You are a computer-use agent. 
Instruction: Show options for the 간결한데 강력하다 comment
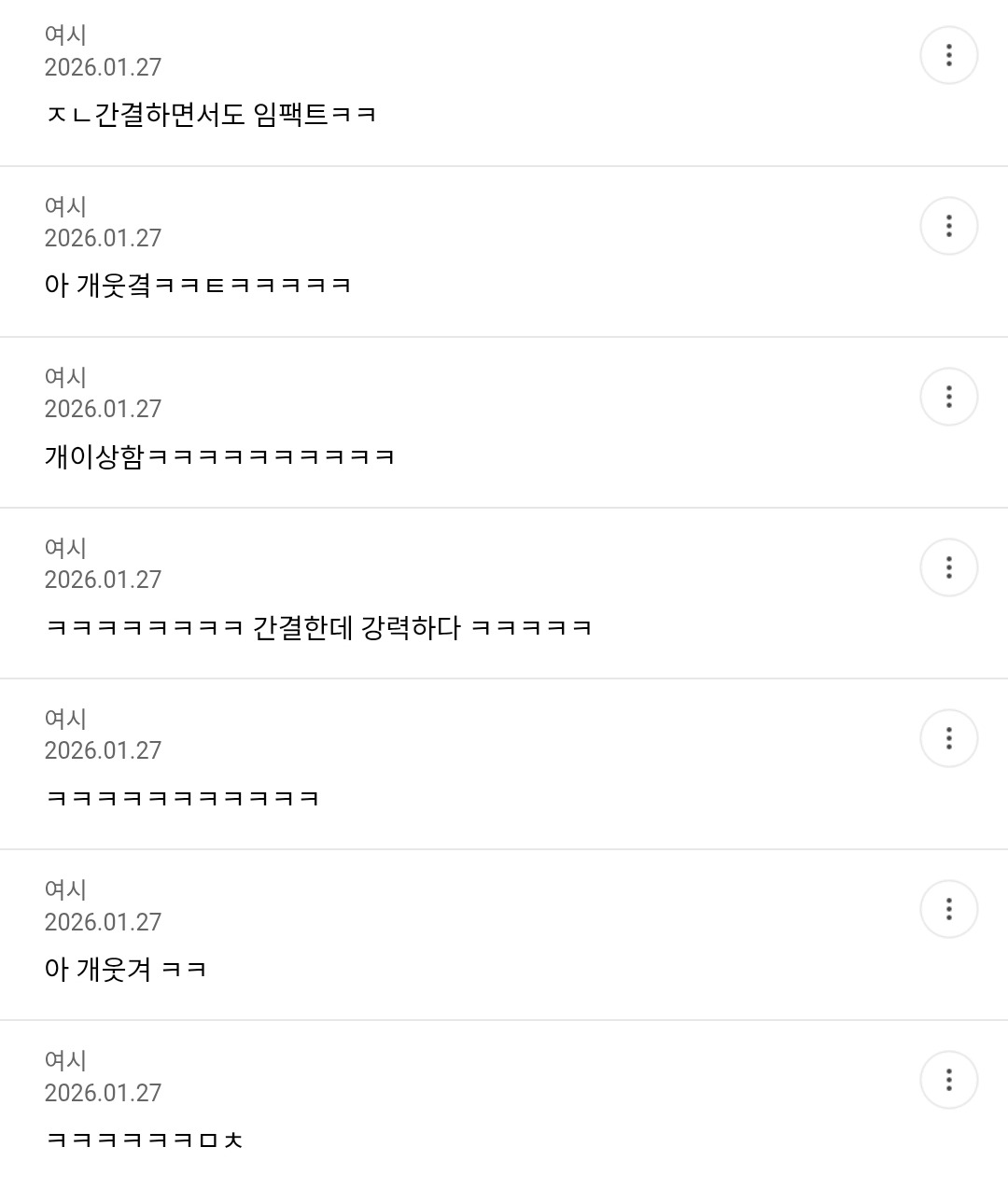[x=948, y=567]
